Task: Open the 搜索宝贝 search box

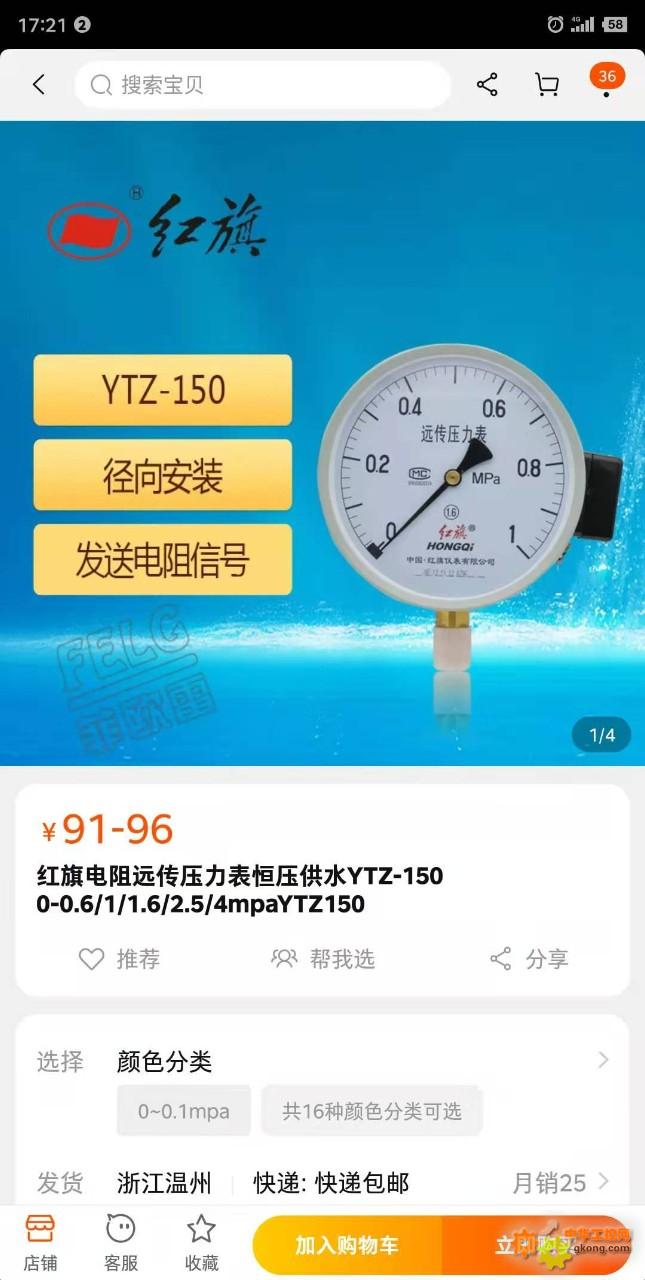Action: click(263, 85)
